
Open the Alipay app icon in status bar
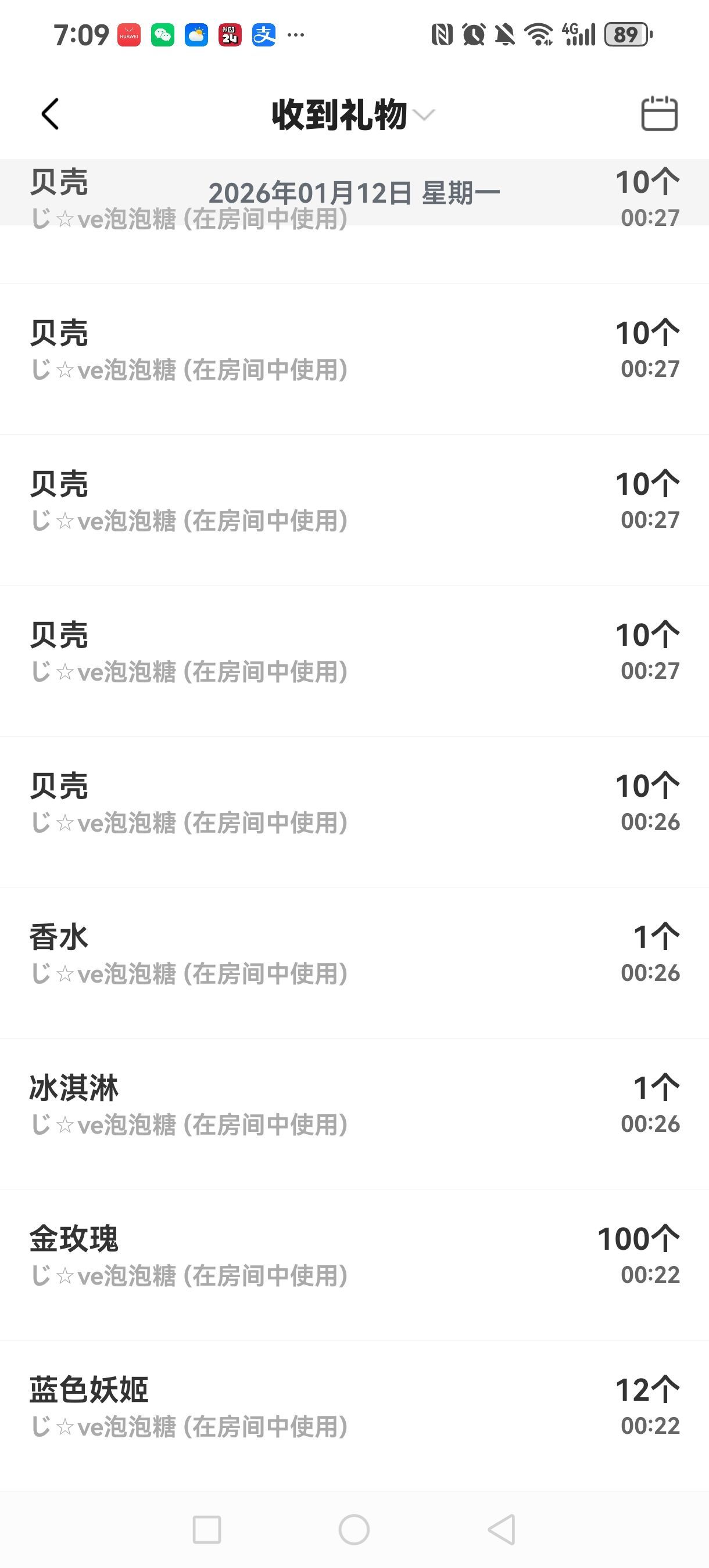click(x=262, y=35)
